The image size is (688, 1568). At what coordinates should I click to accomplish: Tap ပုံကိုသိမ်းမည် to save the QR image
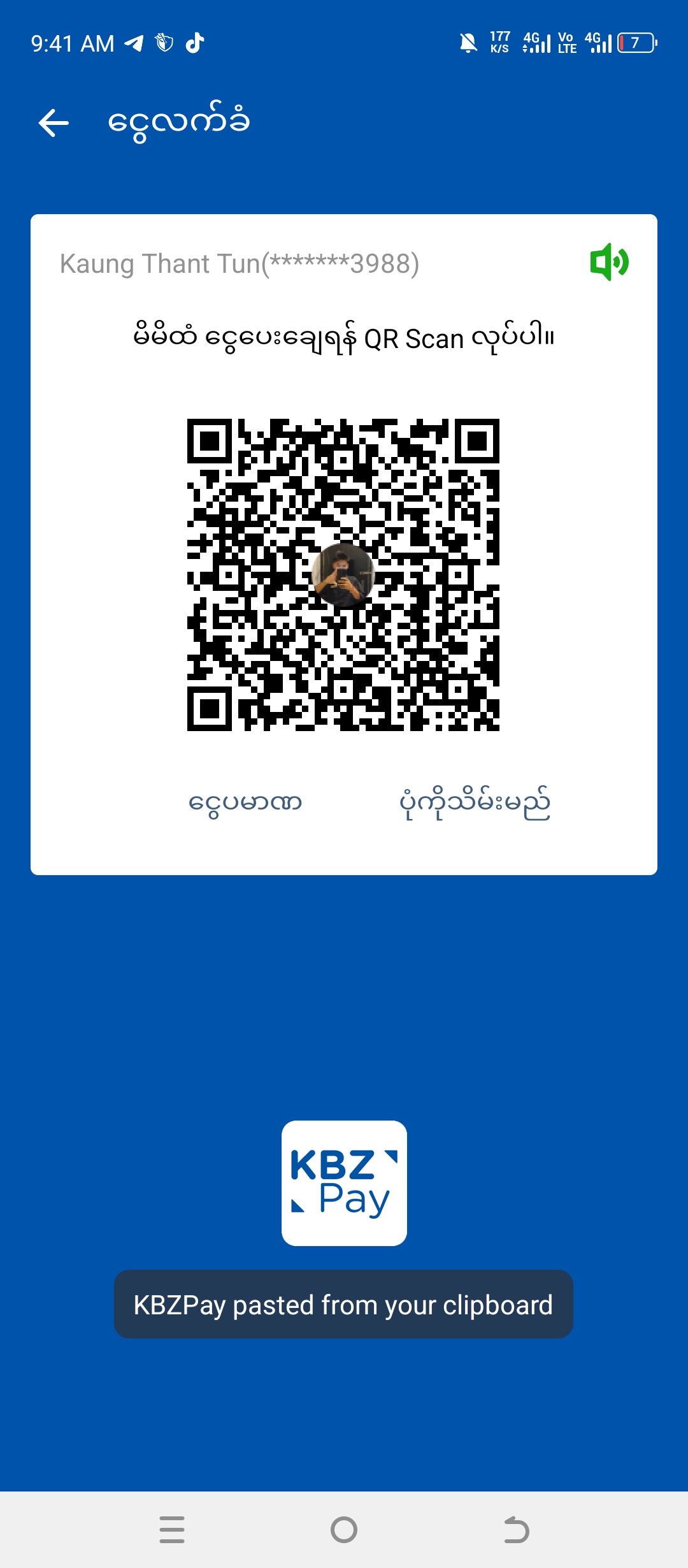(475, 802)
